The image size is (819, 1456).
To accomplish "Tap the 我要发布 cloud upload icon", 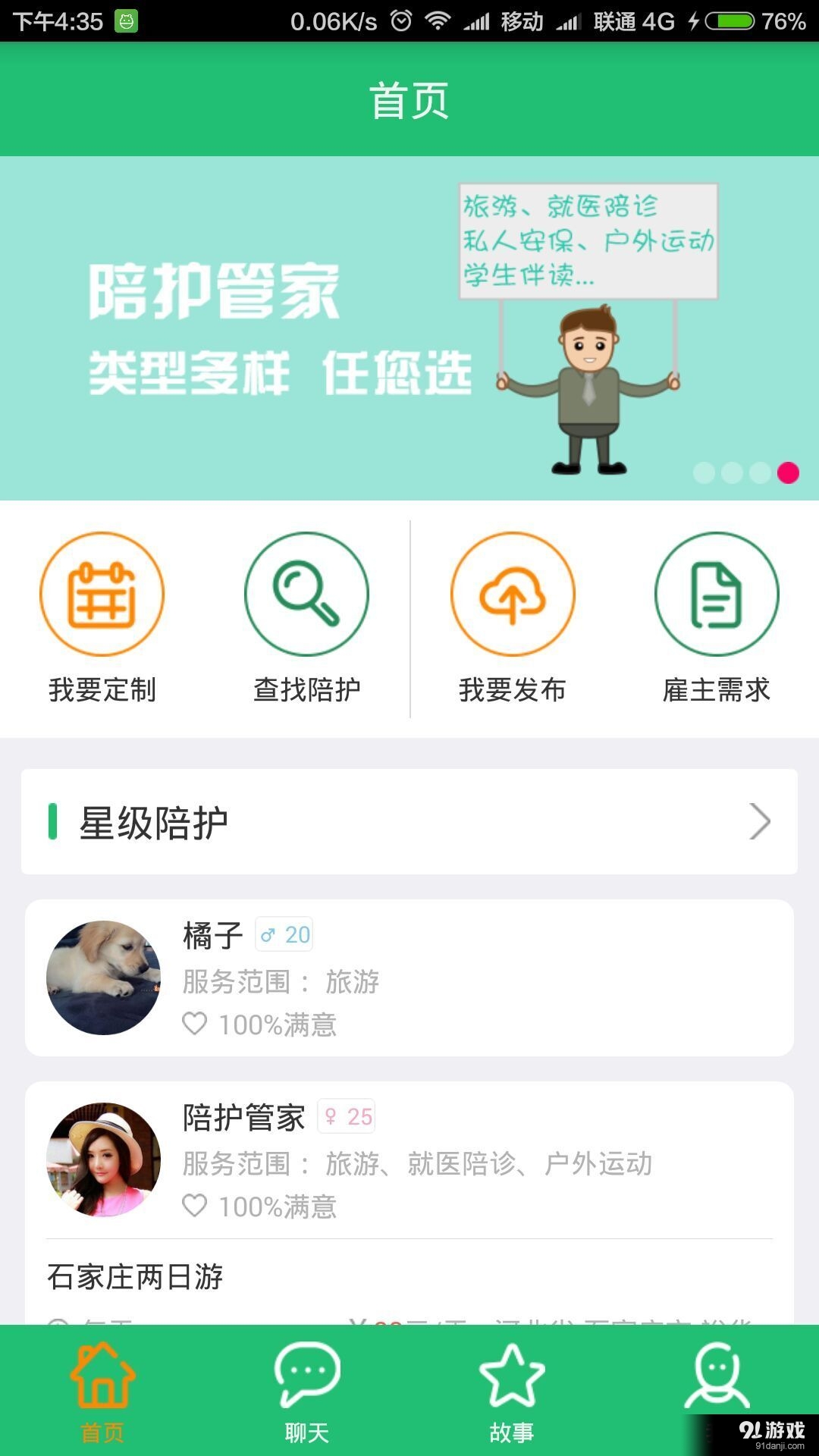I will coord(512,595).
